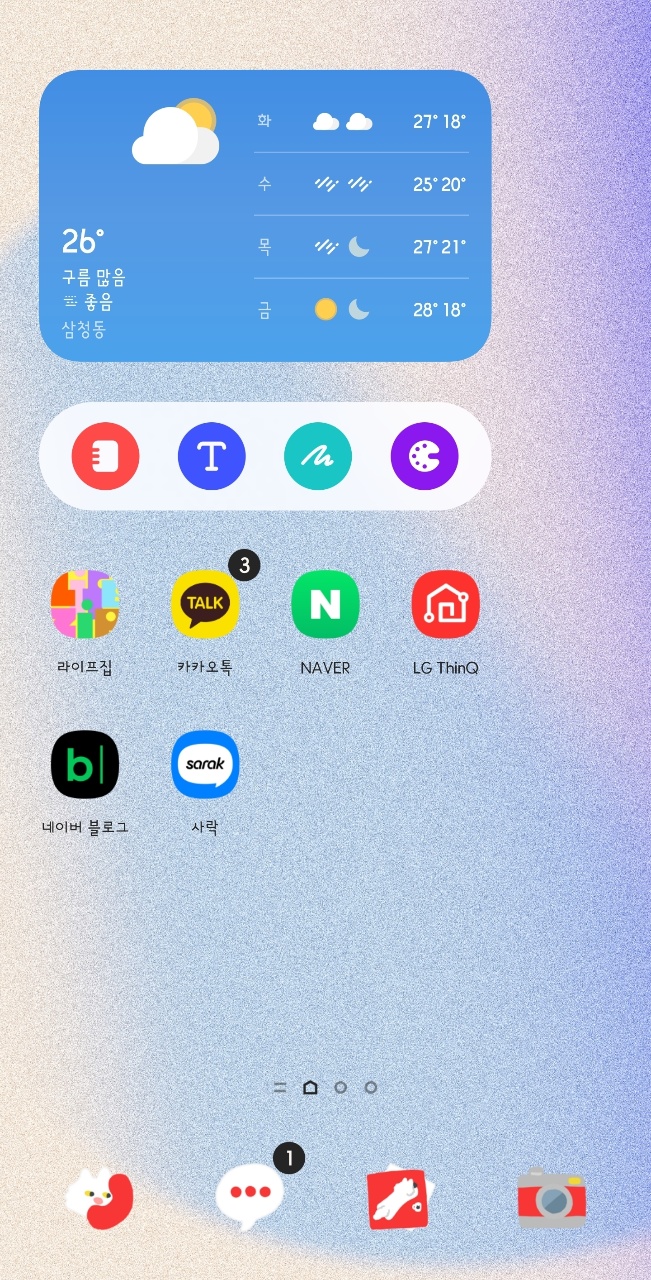651x1280 pixels.
Task: Select the home page indicator
Action: [x=310, y=1087]
